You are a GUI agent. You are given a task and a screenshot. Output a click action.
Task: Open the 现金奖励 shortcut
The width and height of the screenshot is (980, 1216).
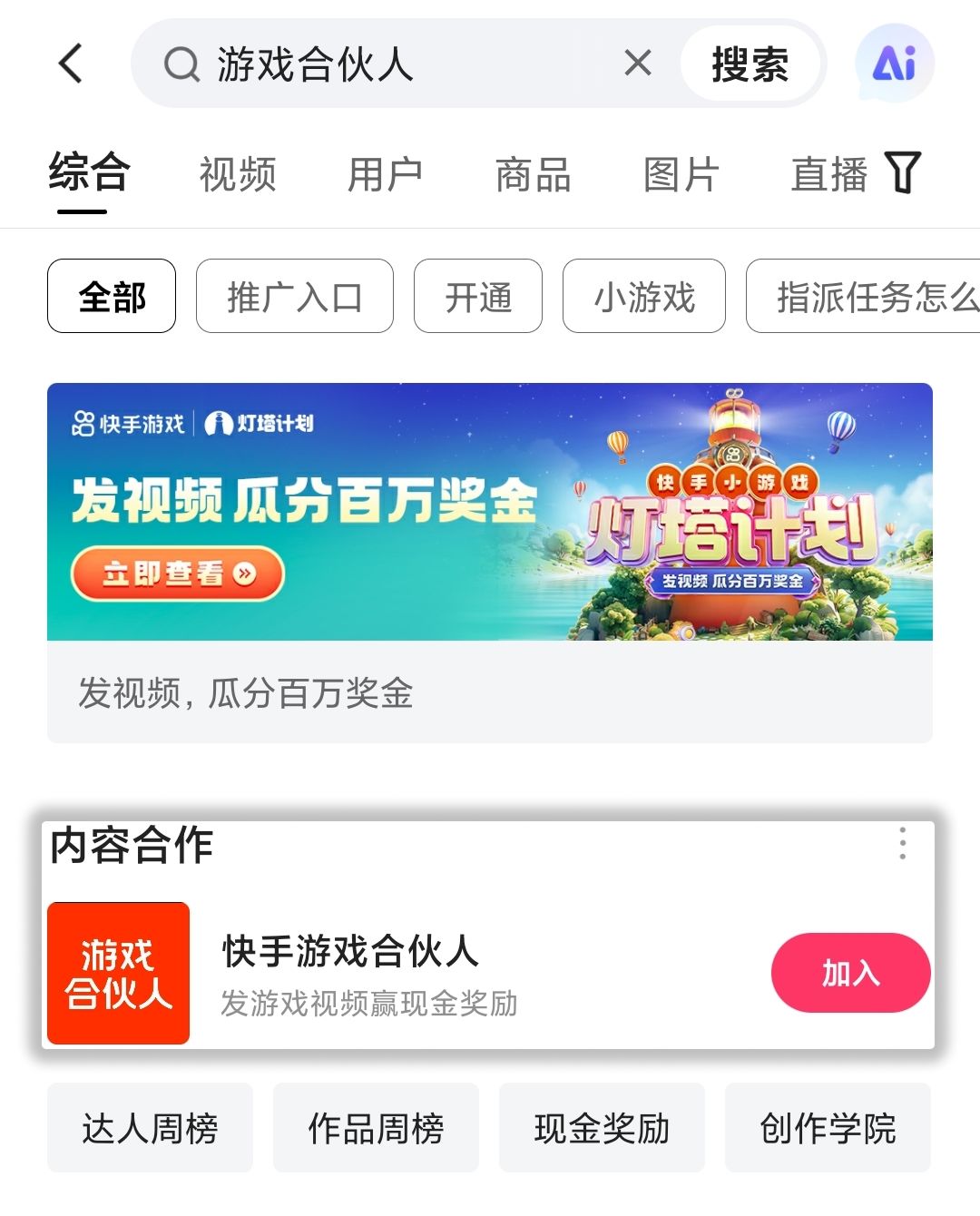pos(602,1129)
